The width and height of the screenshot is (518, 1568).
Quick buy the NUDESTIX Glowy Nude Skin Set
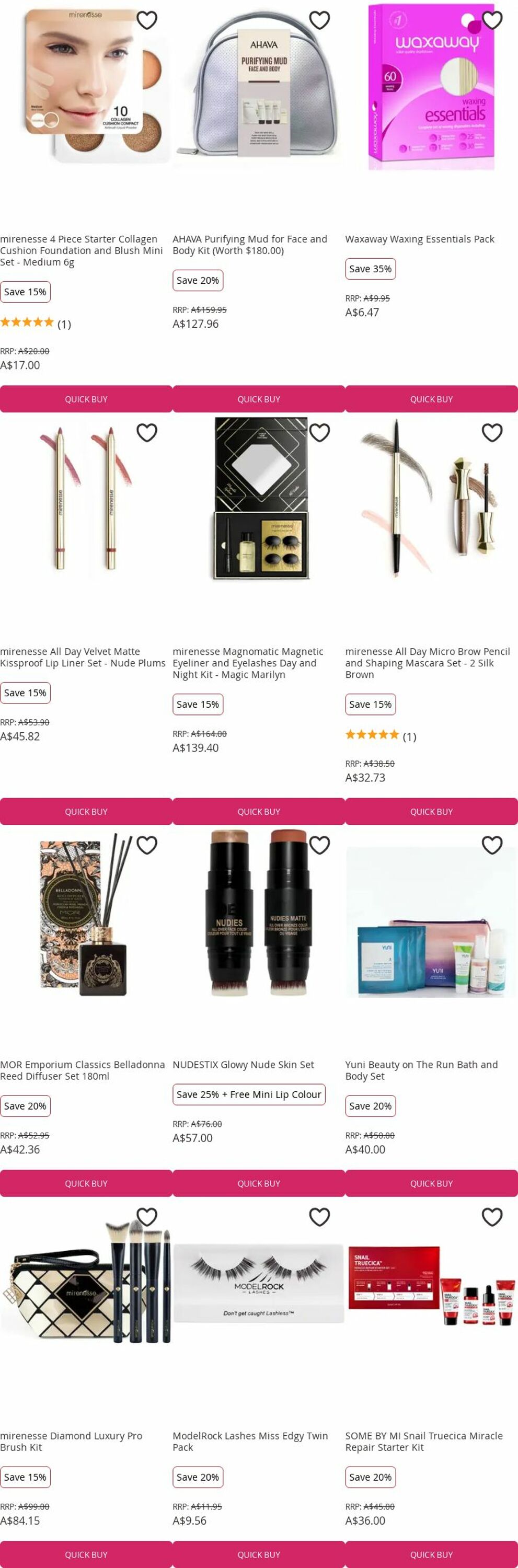[x=259, y=1183]
